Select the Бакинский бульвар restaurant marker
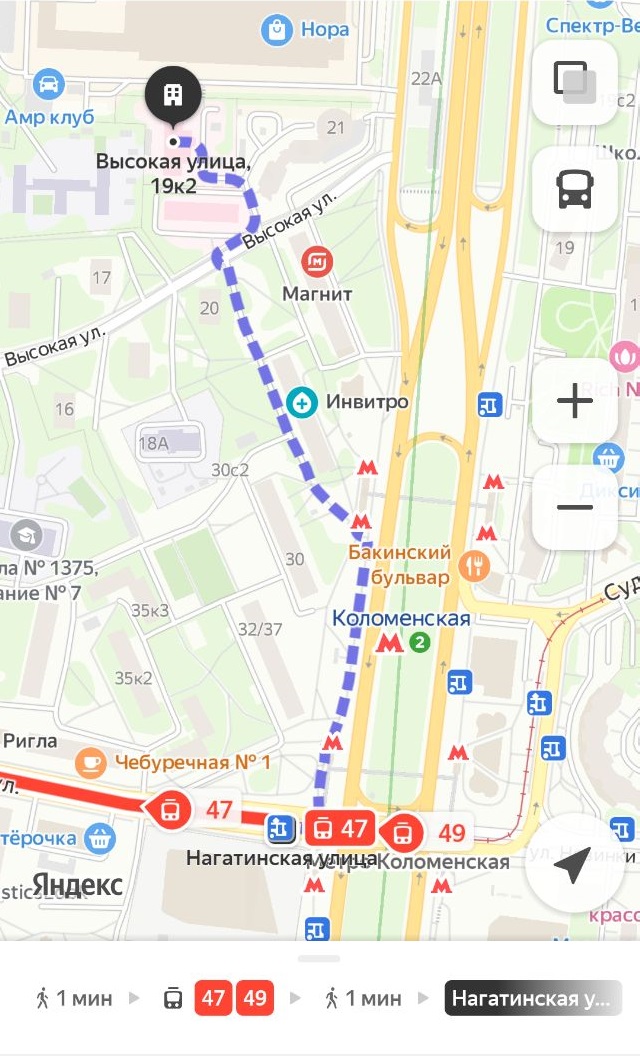Screen dimensions: 640x1056 [474, 567]
